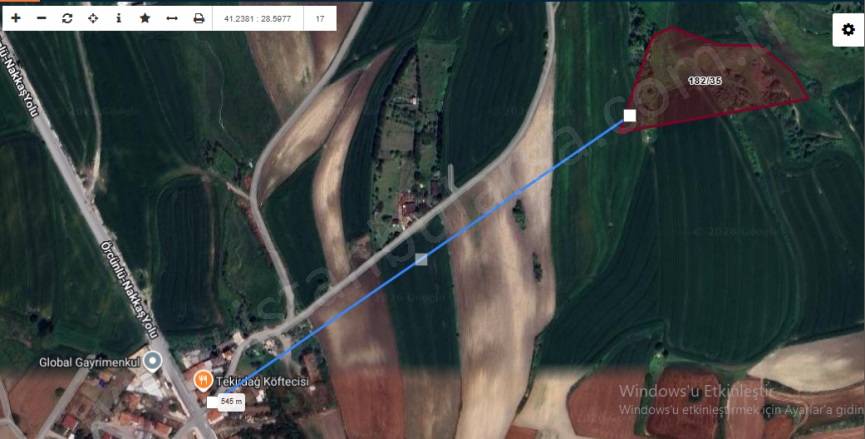
Task: Open Global Gayrimenkul place marker
Action: (x=152, y=360)
